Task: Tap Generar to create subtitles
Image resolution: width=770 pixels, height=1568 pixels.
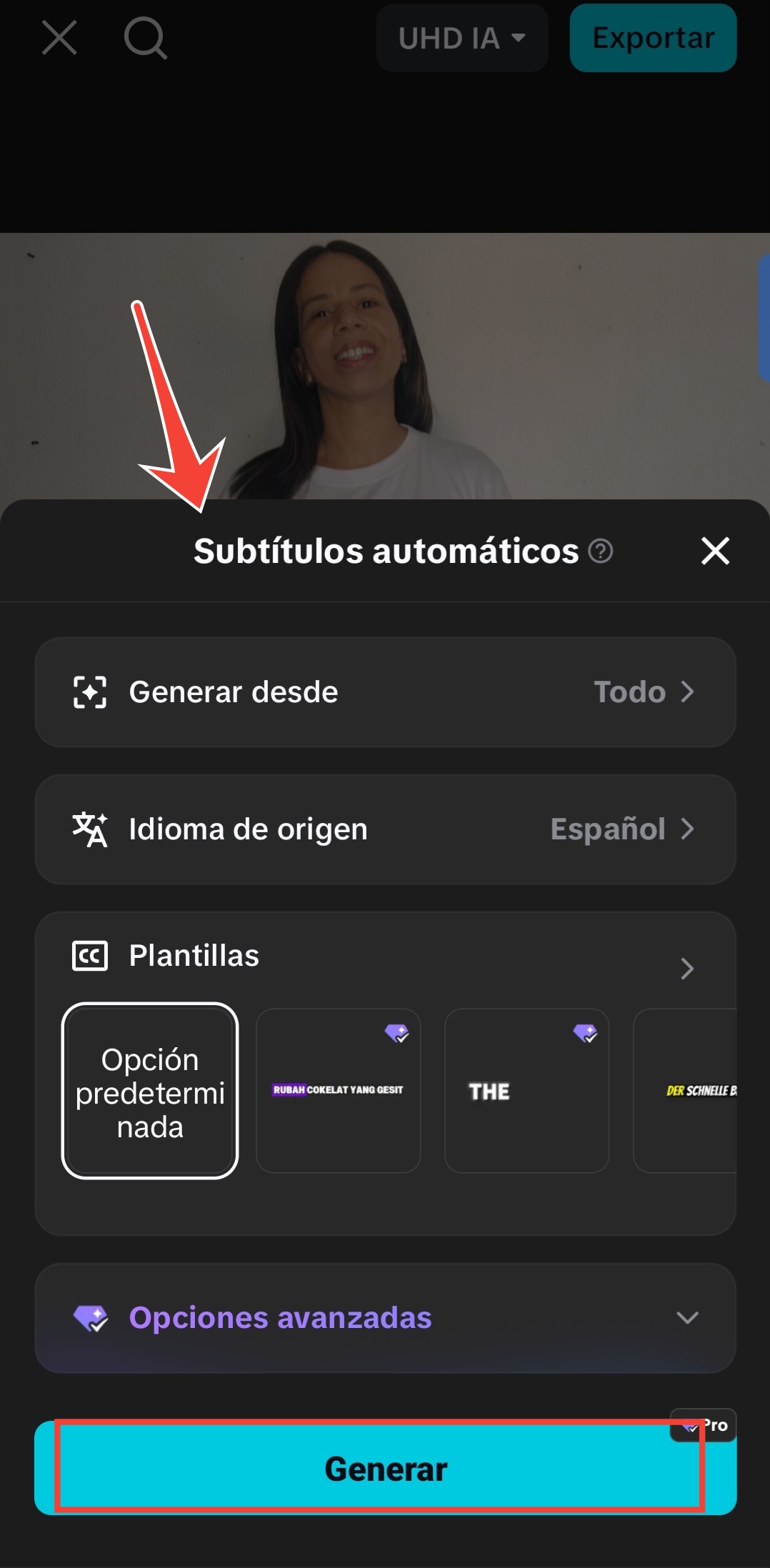Action: coord(385,1468)
